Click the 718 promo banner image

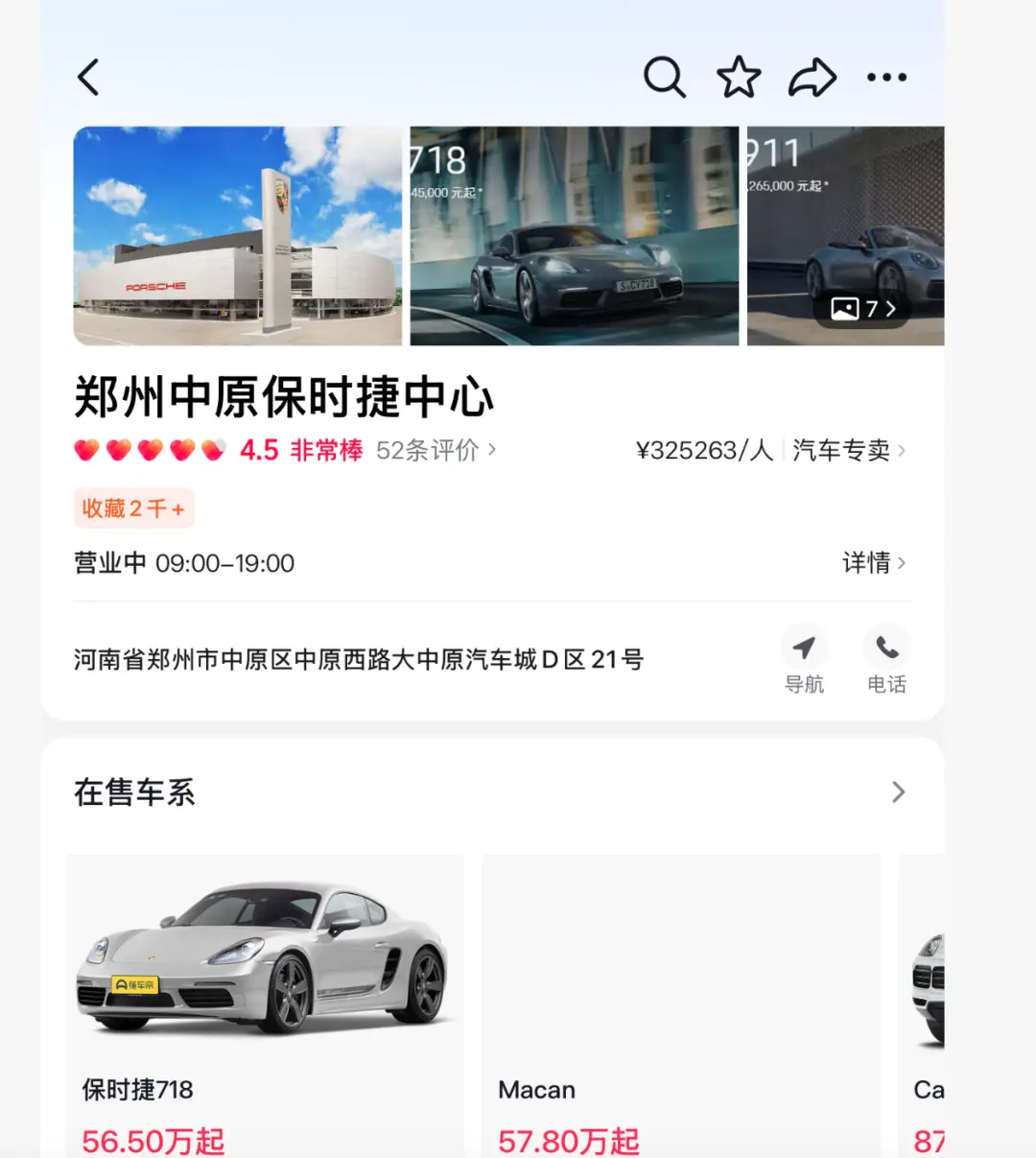pos(574,236)
